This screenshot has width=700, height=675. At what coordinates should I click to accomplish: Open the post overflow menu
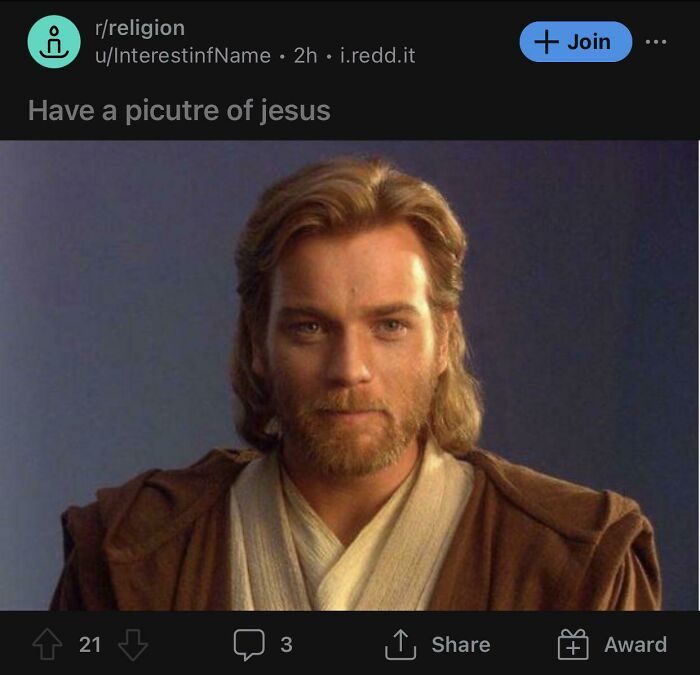(656, 42)
